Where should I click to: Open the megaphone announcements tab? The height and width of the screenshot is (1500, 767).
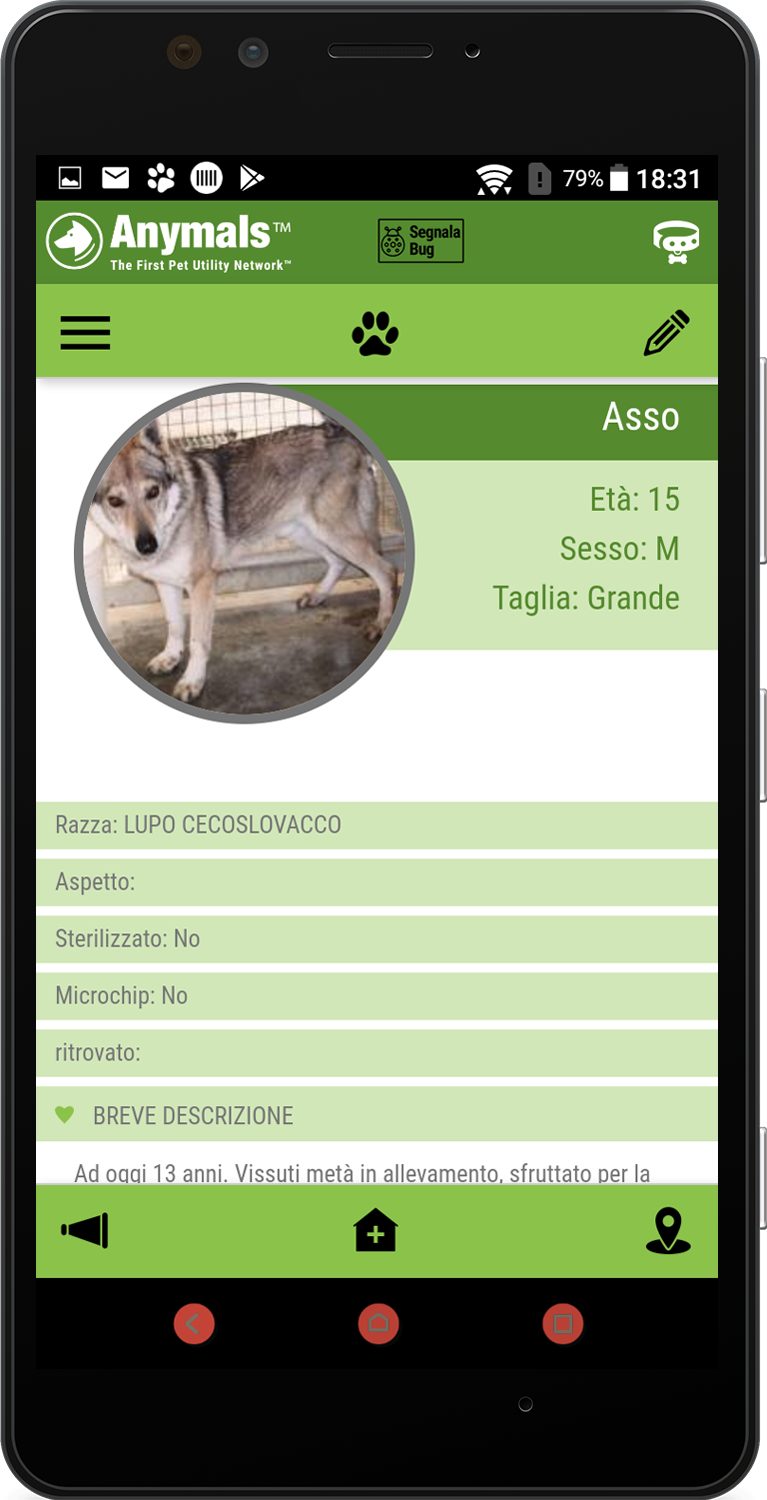point(85,1231)
